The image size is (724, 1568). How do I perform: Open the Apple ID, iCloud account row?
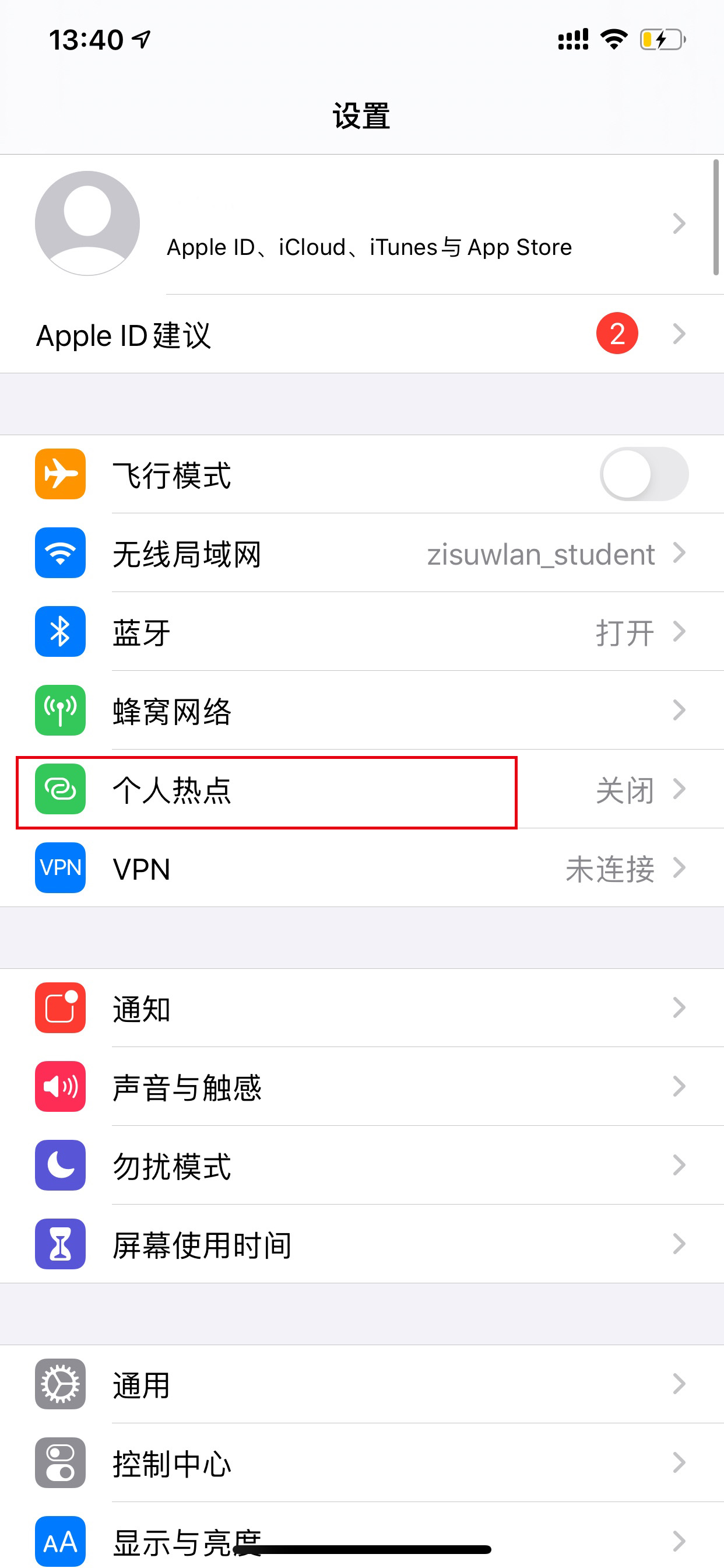pos(362,224)
